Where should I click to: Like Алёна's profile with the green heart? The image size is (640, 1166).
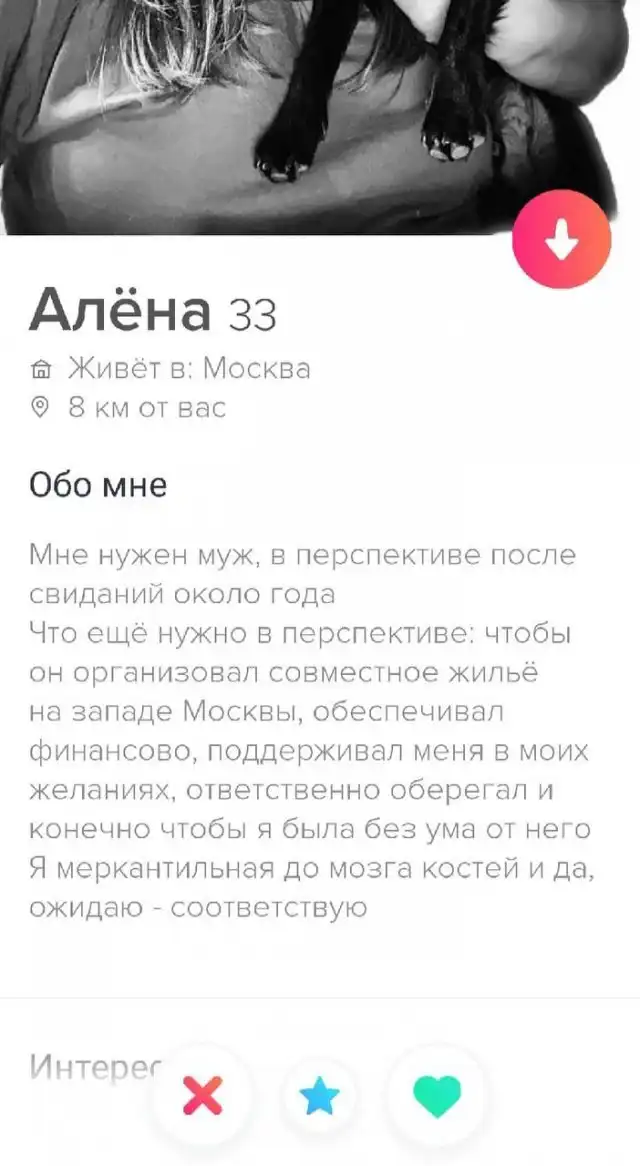tap(437, 1097)
